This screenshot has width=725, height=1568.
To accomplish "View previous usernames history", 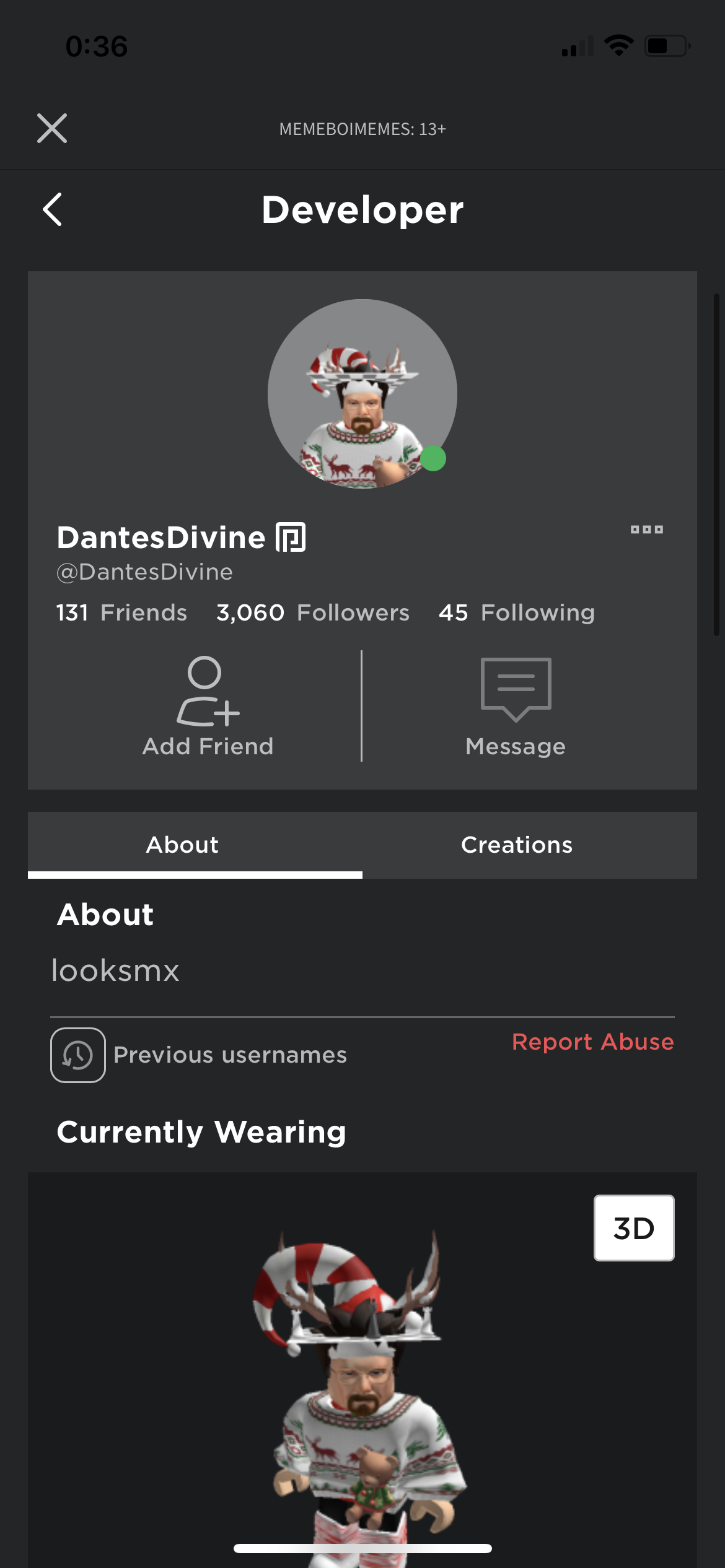I will pos(199,1055).
